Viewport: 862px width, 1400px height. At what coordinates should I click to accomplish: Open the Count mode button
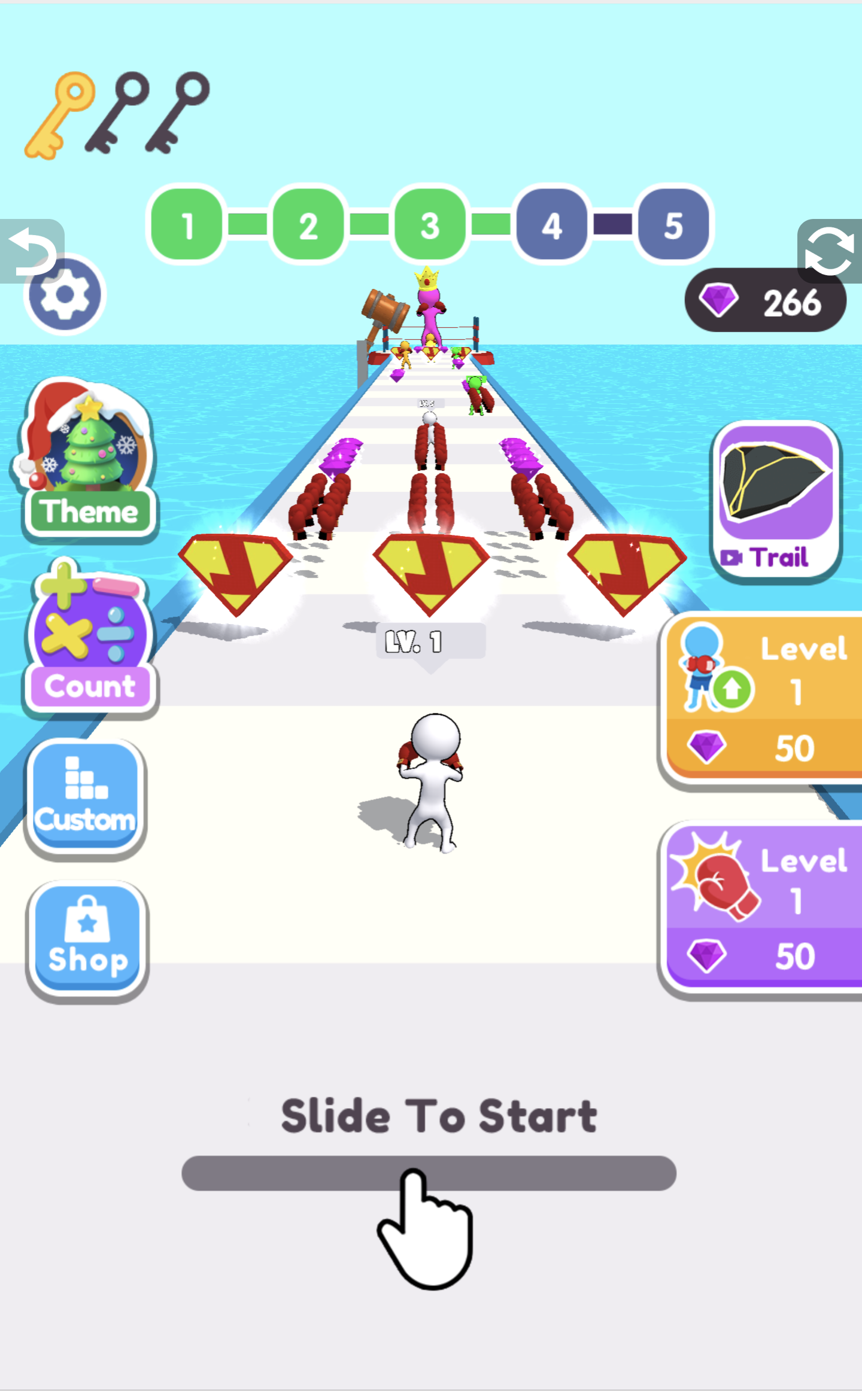tap(90, 638)
